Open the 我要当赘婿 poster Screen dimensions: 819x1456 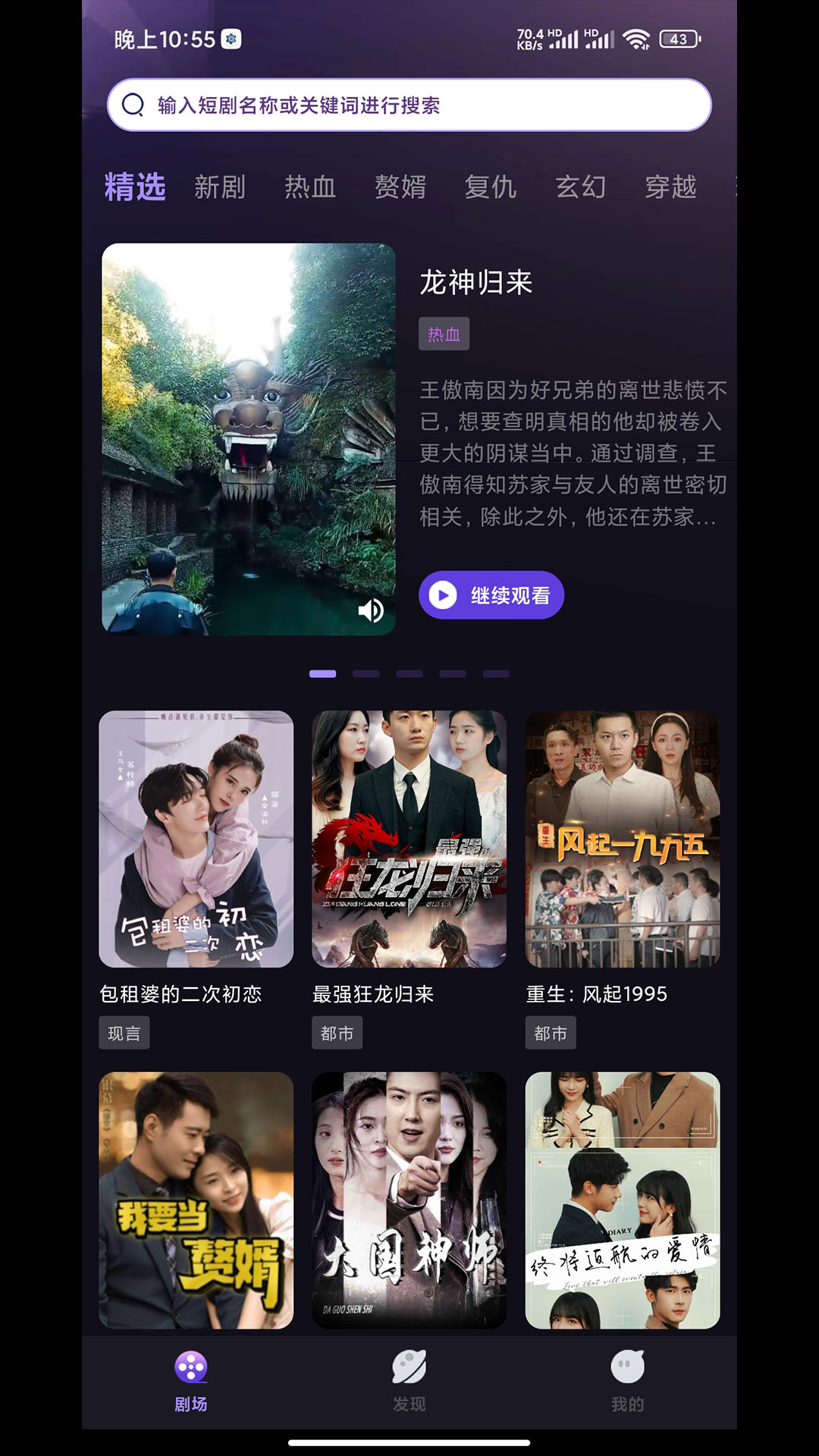(x=196, y=1200)
